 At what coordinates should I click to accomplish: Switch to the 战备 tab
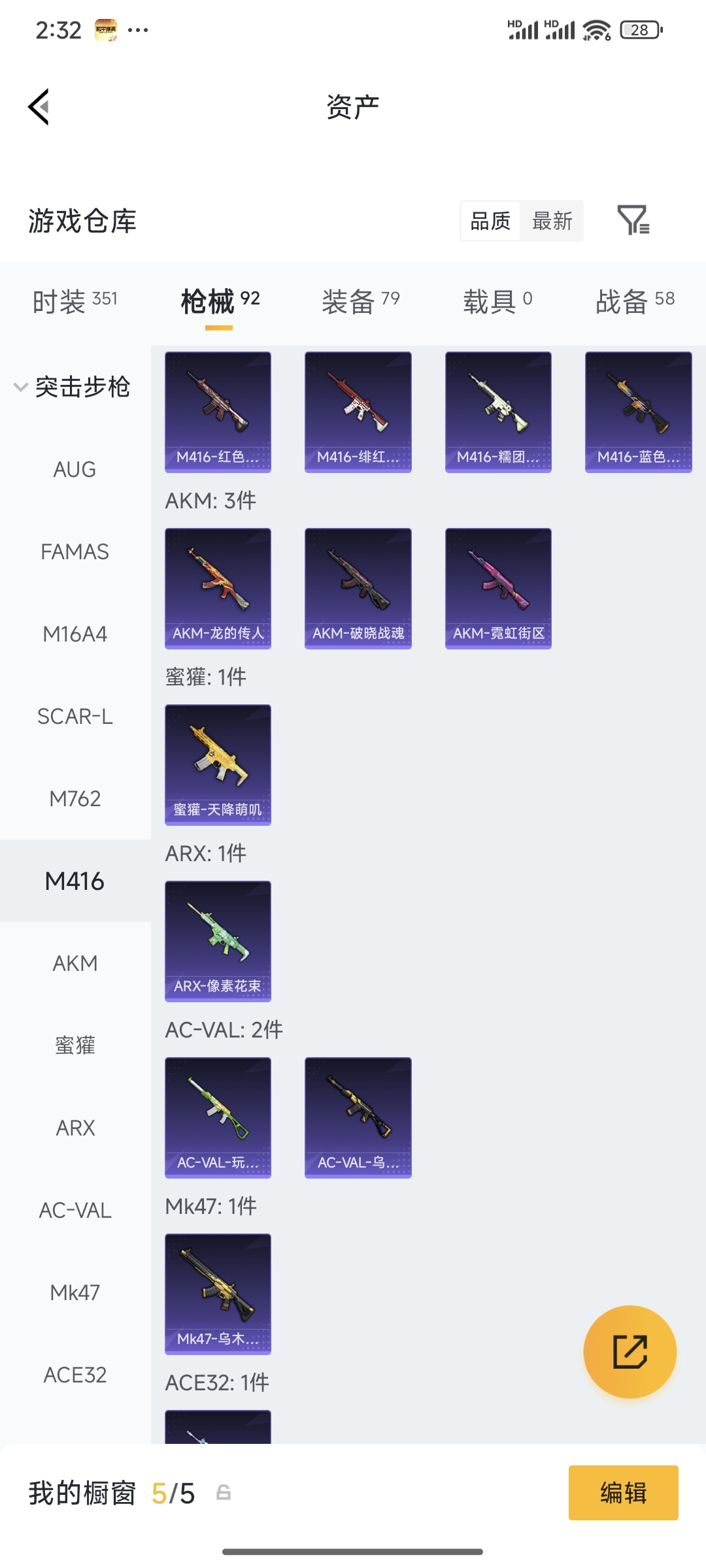[635, 301]
